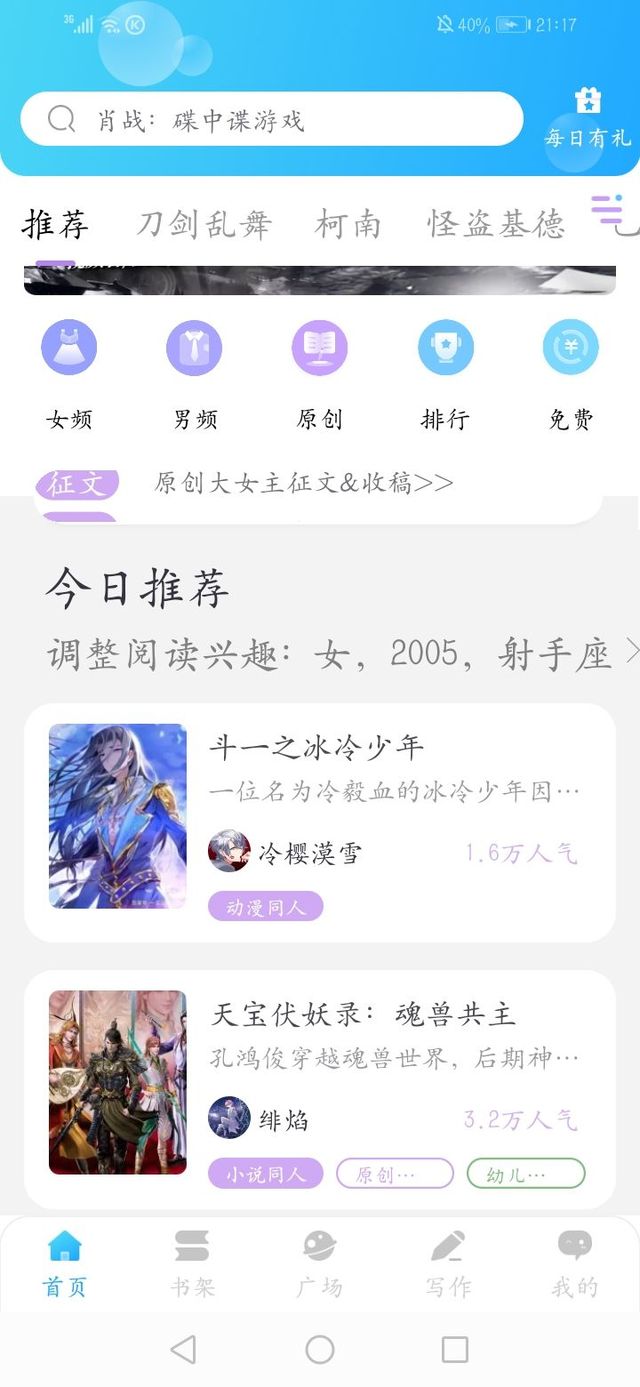This screenshot has width=640, height=1387.
Task: Adjust reading interests 调整阅读兴趣
Action: tap(340, 654)
